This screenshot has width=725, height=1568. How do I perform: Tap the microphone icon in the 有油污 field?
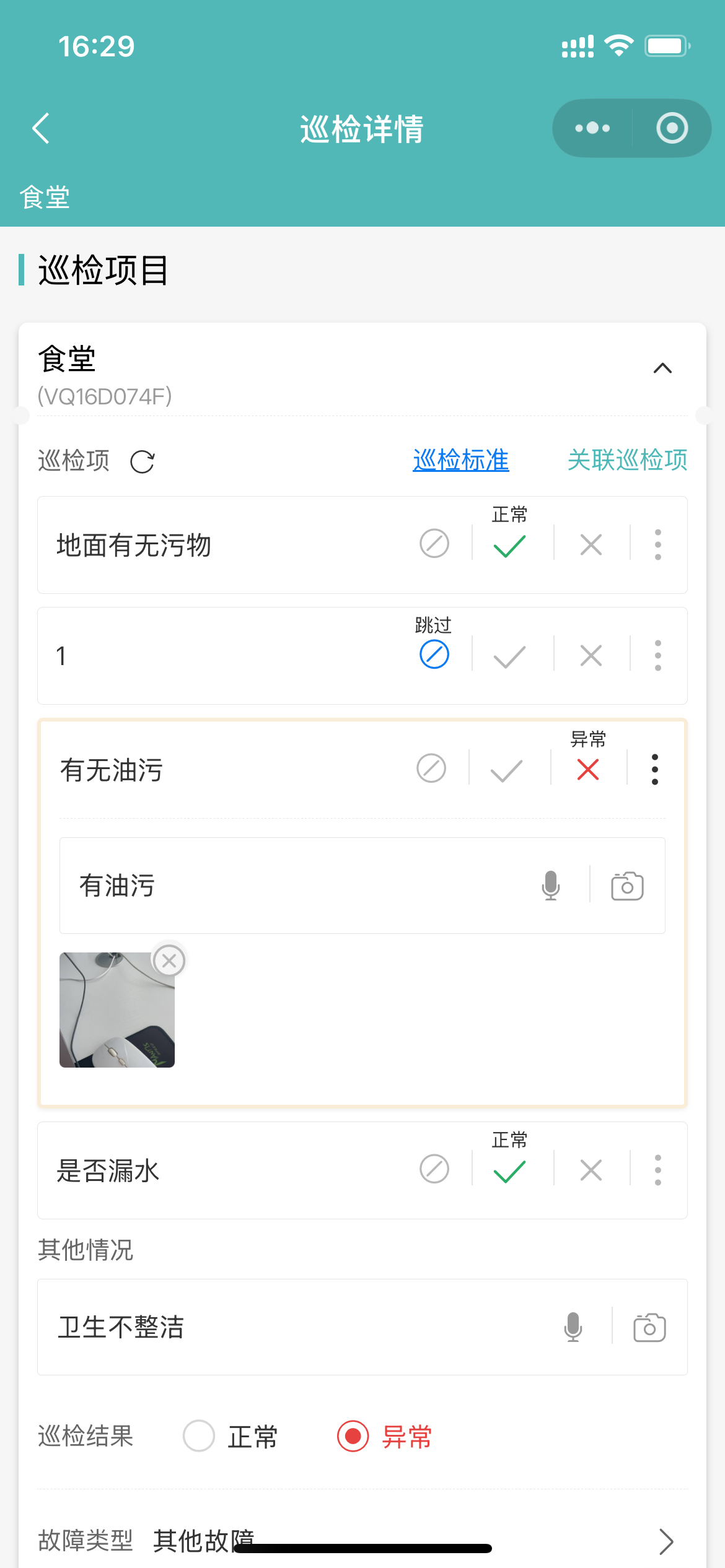tap(550, 885)
